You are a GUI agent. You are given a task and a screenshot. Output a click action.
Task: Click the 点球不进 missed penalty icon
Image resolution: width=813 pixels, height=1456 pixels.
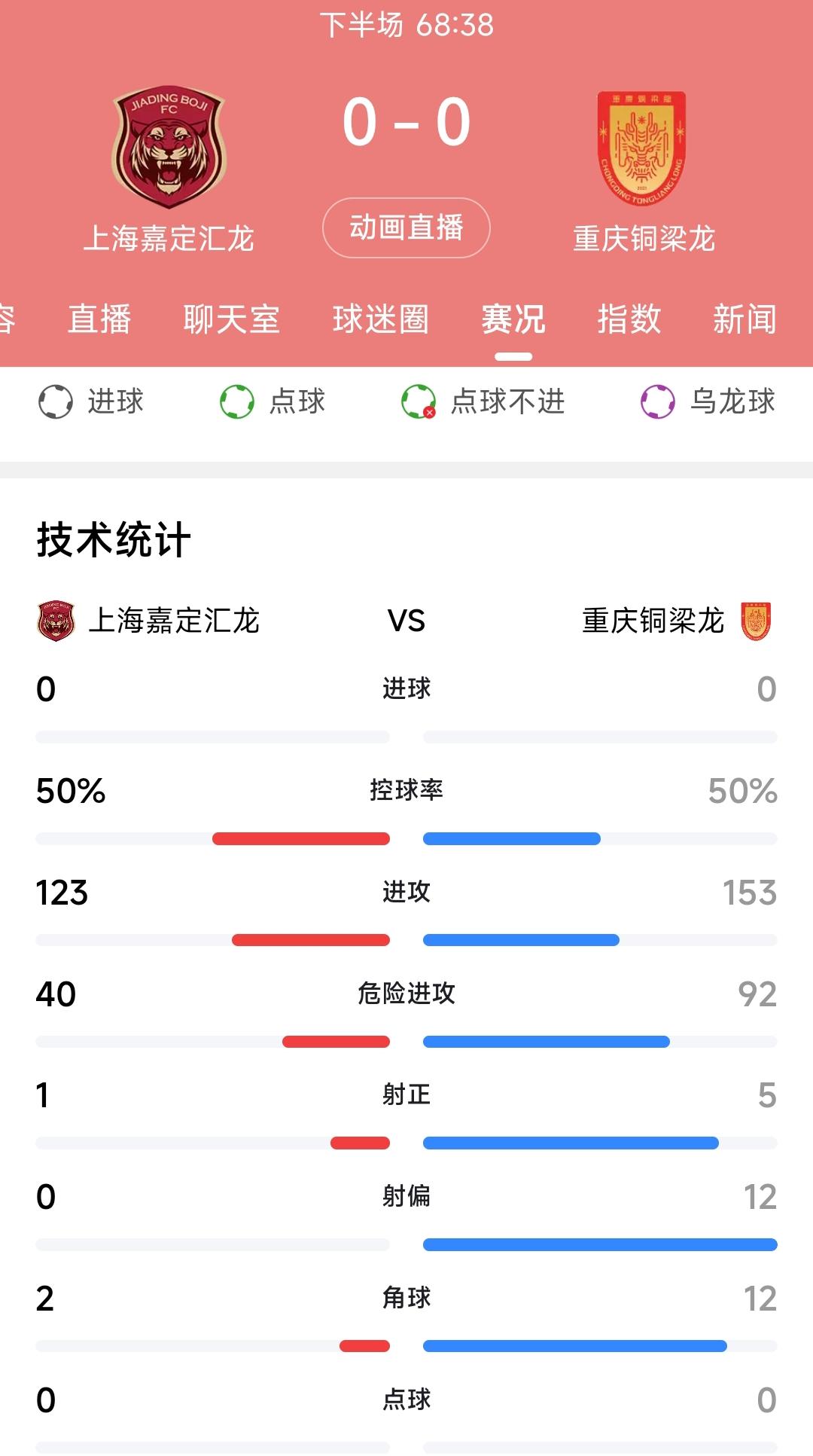pos(419,401)
